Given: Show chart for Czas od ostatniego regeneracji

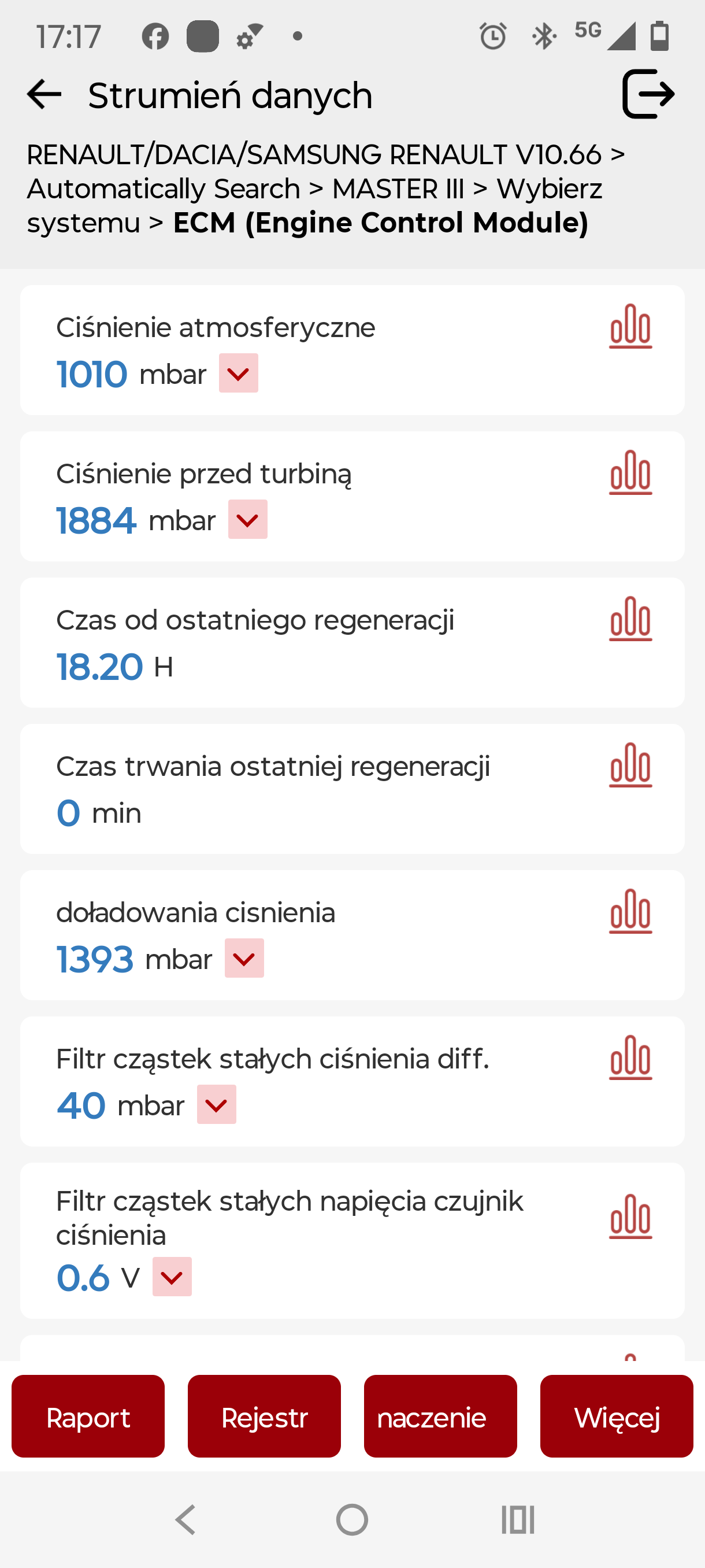Looking at the screenshot, I should point(630,619).
